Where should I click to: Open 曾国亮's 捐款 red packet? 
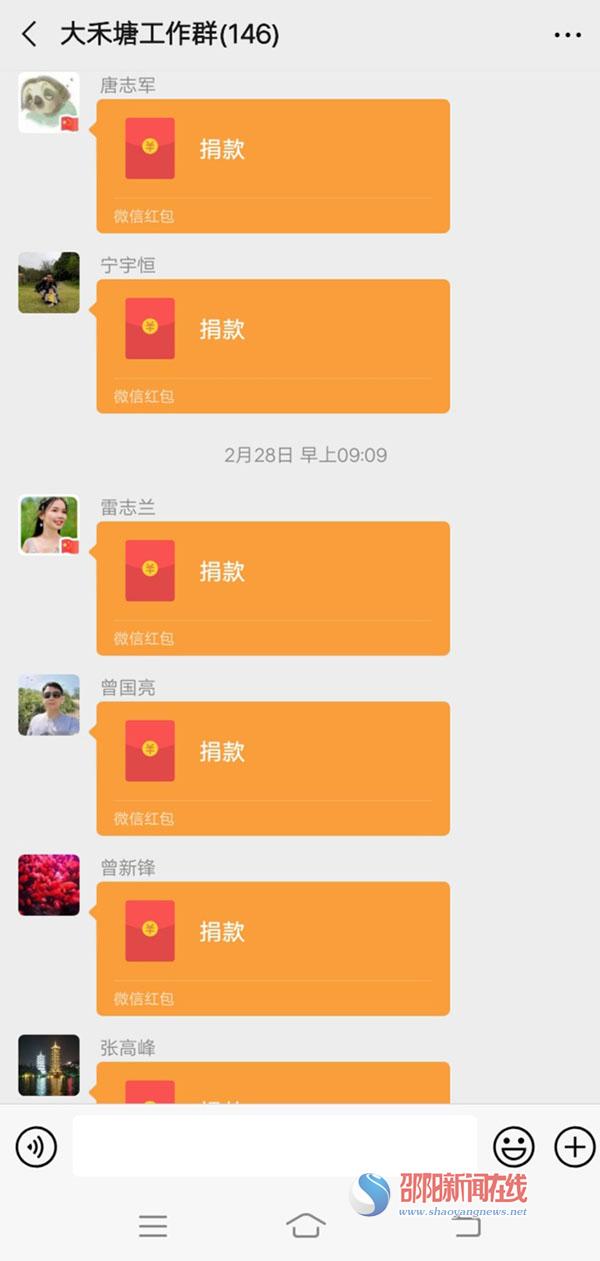273,768
